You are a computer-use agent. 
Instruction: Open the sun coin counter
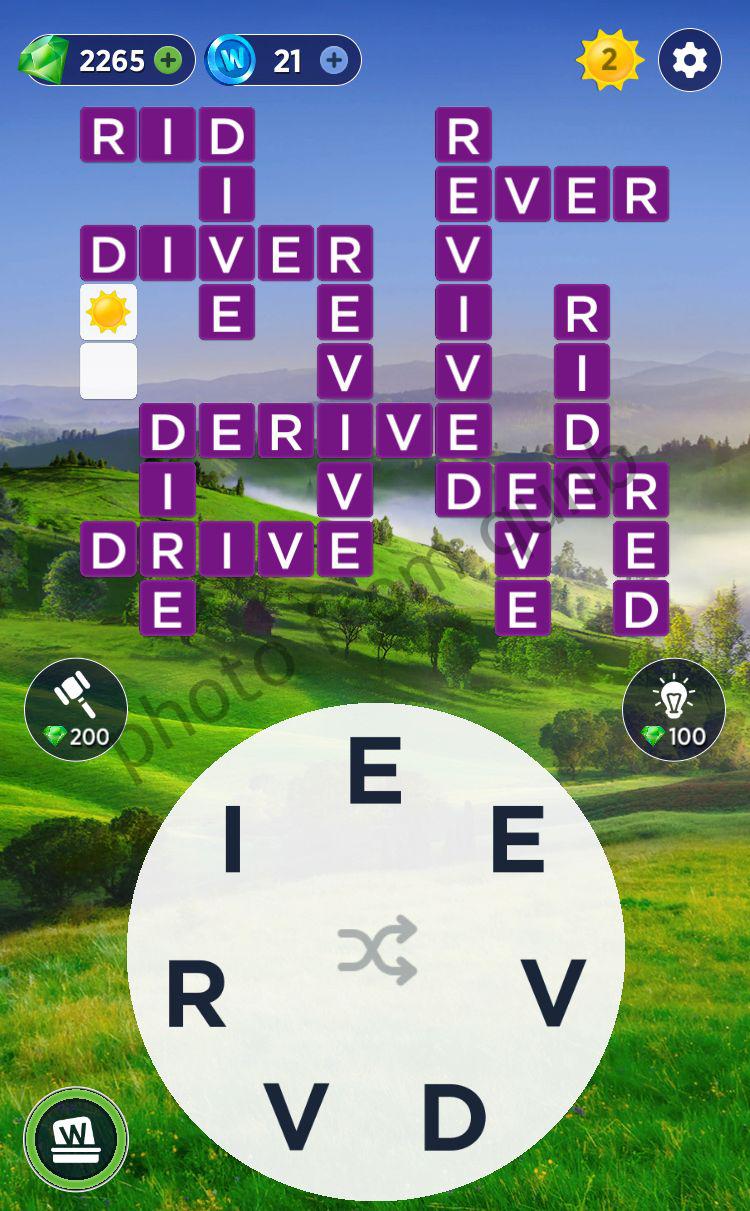click(609, 61)
